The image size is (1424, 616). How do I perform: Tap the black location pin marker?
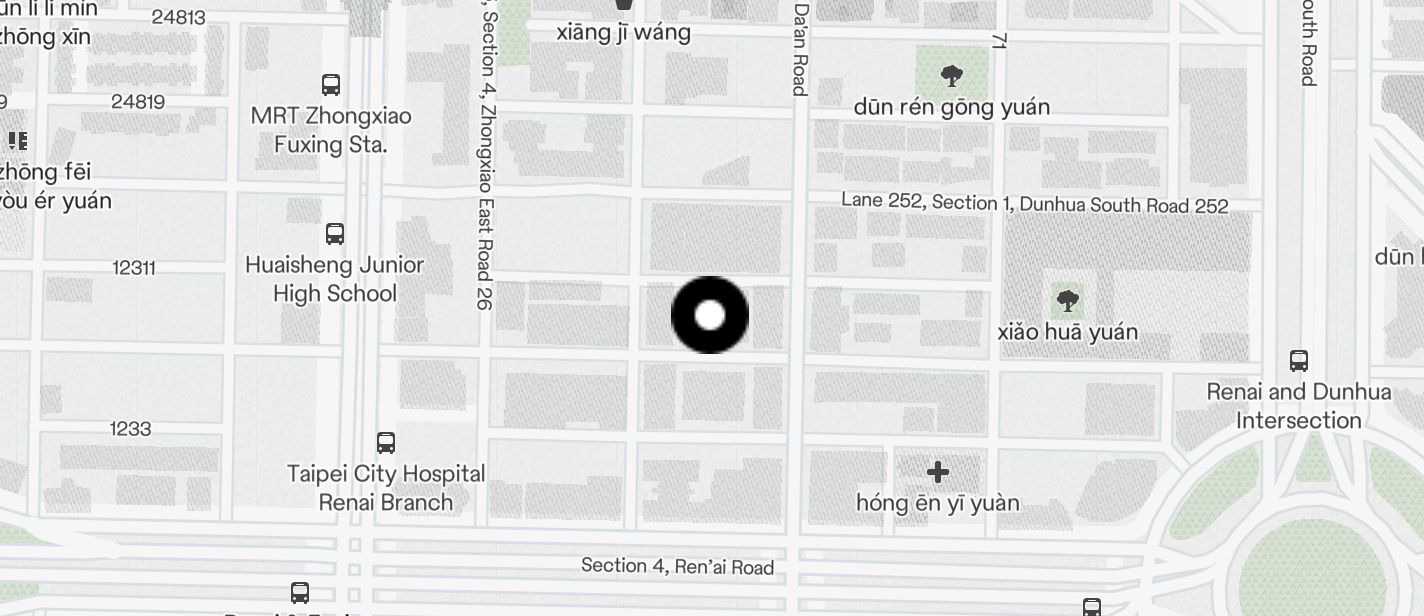[x=709, y=315]
